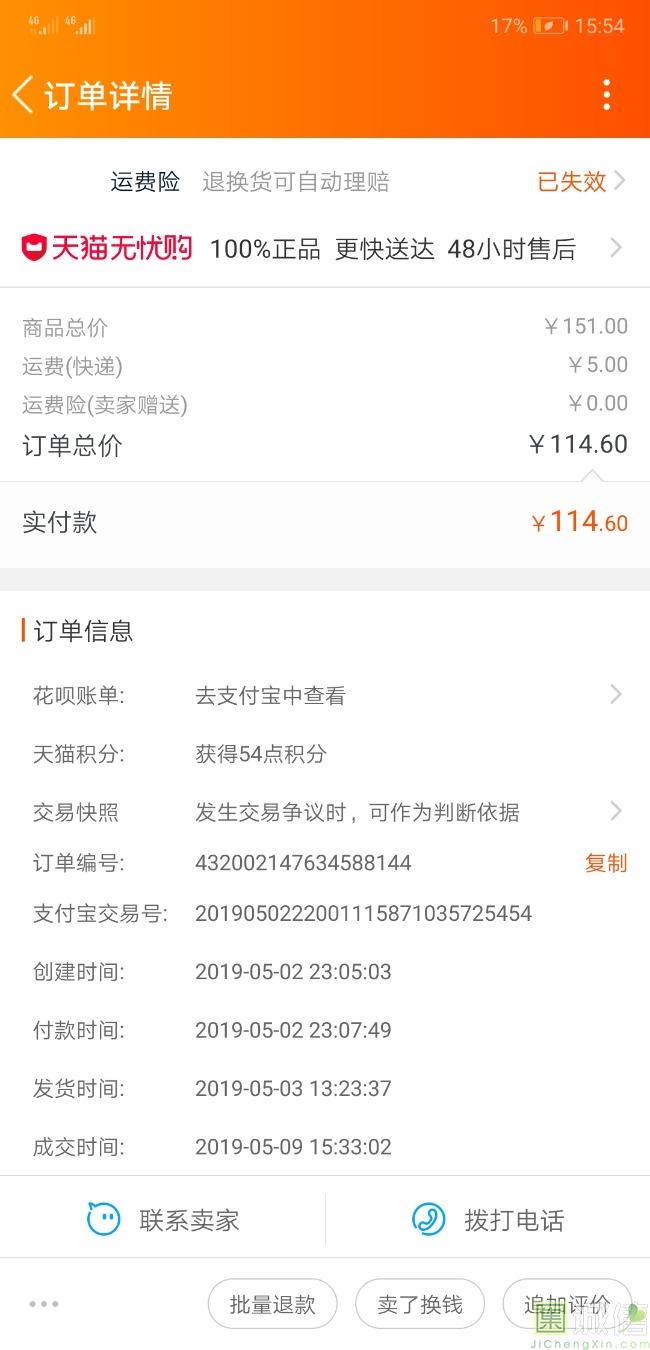Call the seller with 拨打电话
This screenshot has width=650, height=1350.
[488, 1220]
